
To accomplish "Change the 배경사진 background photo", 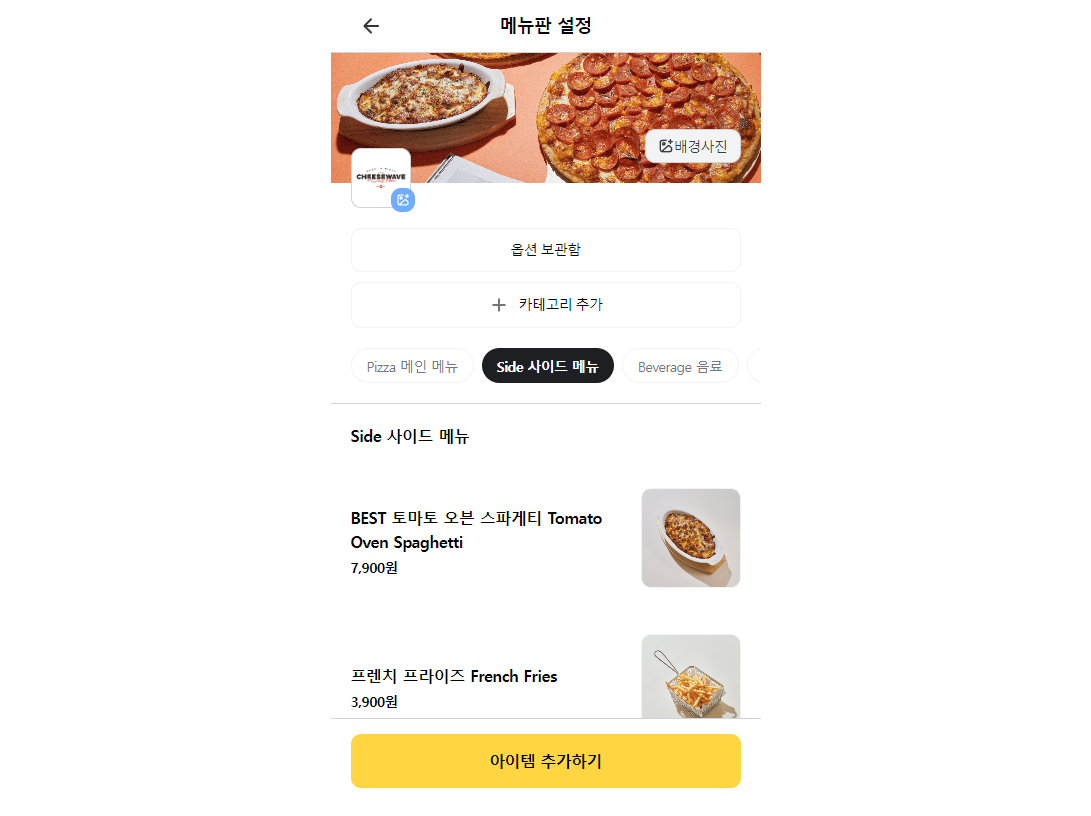I will coord(693,146).
